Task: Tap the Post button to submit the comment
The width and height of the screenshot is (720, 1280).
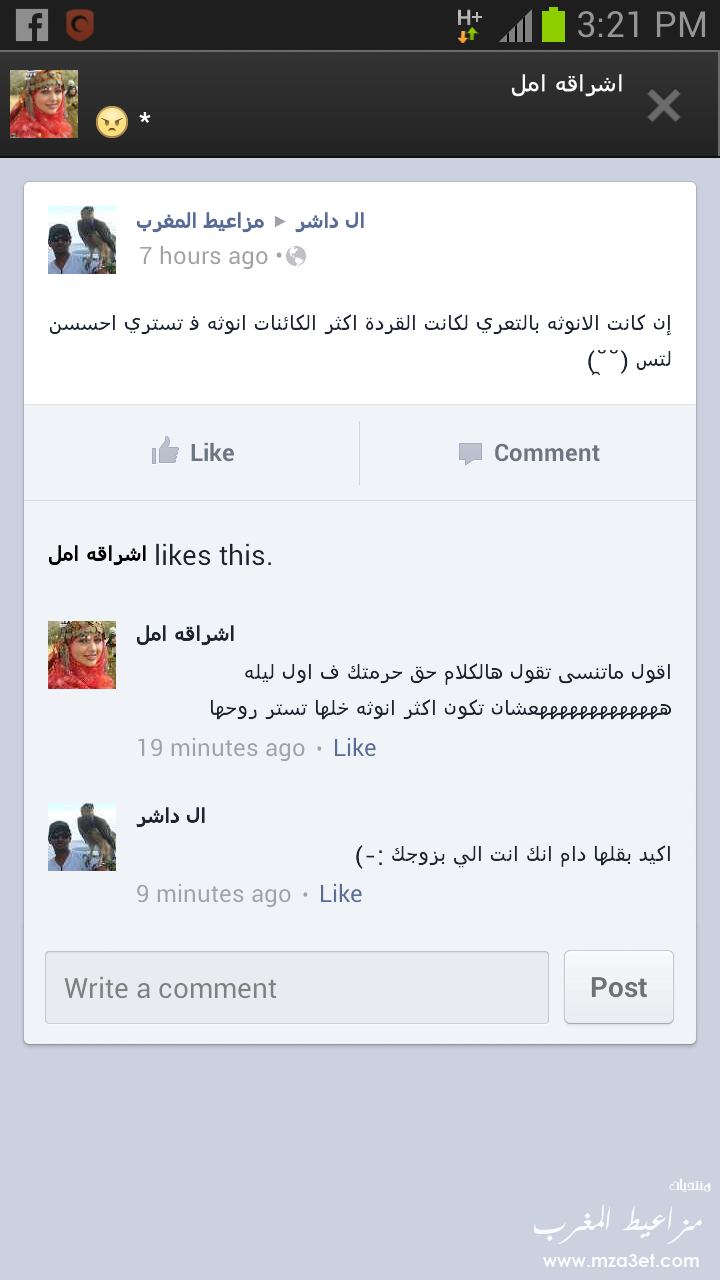Action: (618, 988)
